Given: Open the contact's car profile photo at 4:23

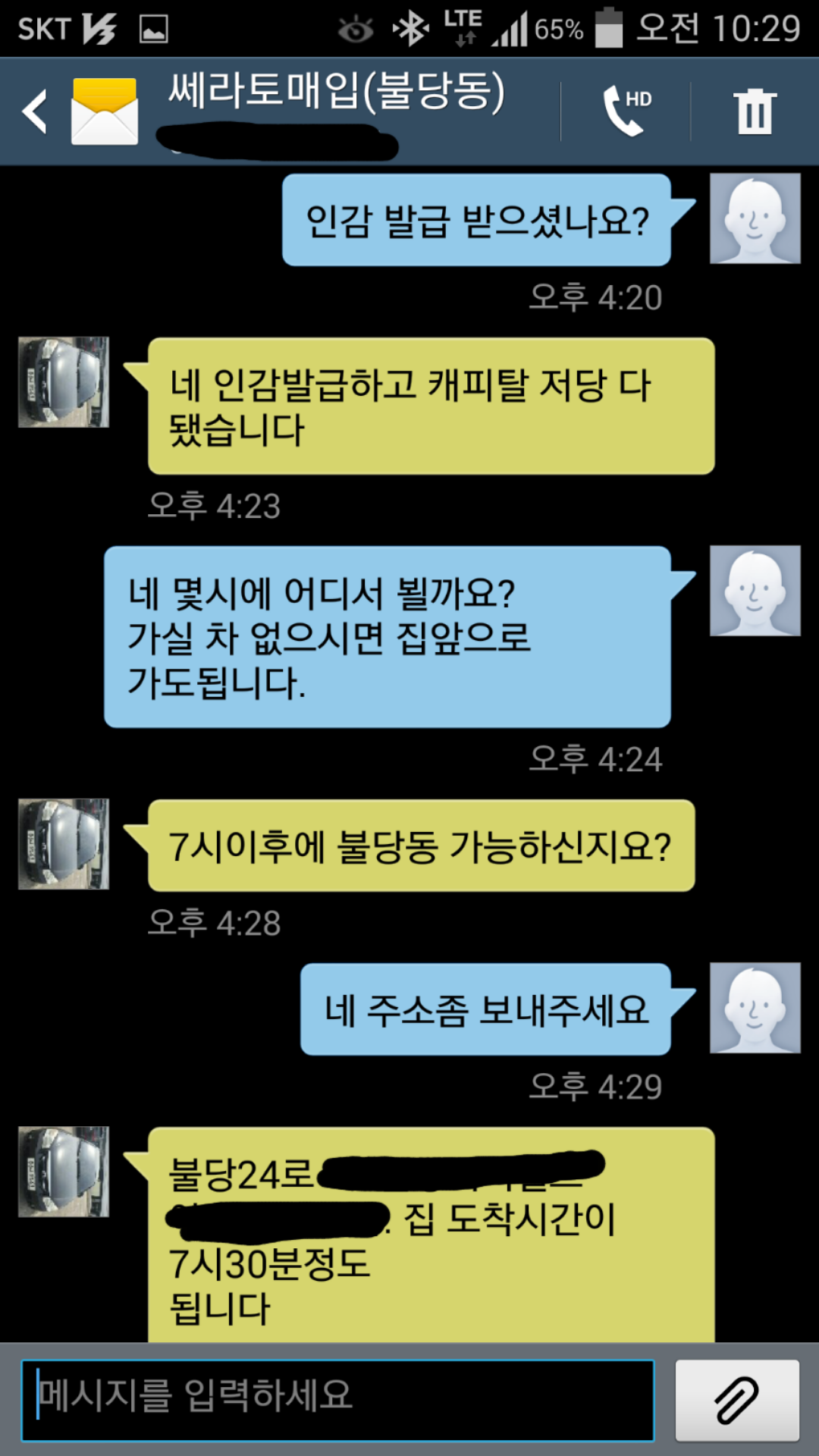Looking at the screenshot, I should [64, 382].
